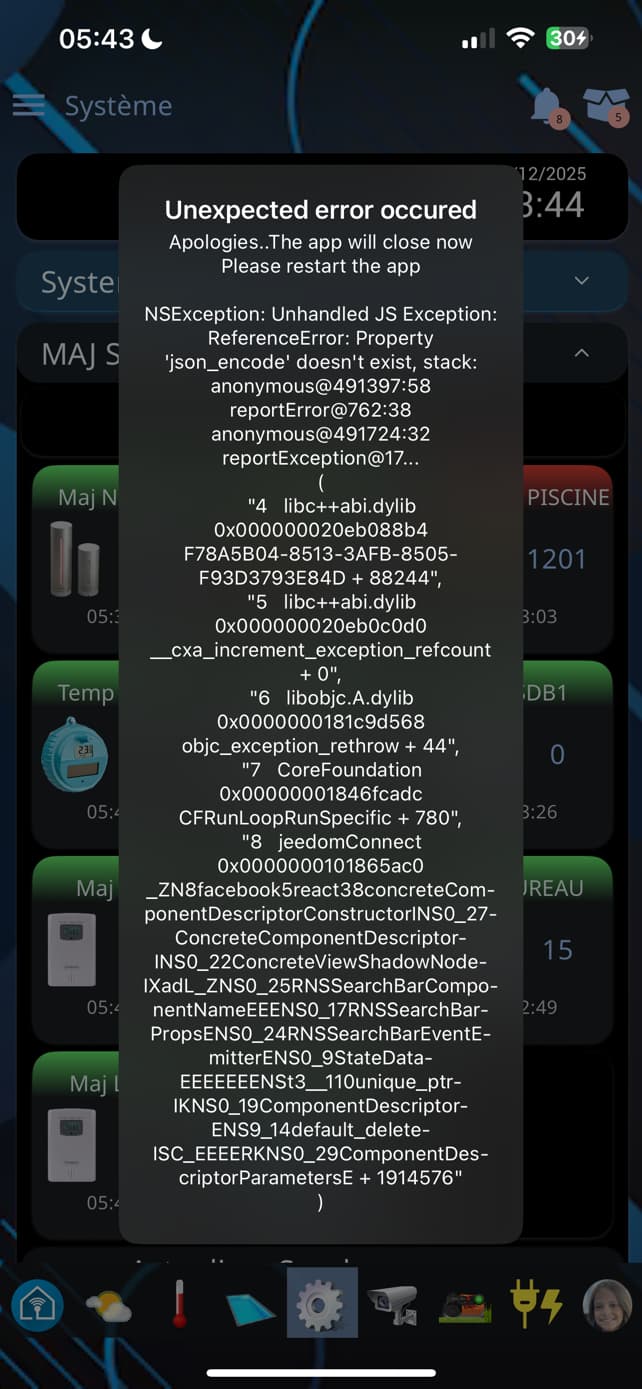Expand the Syste section chevron

582,282
